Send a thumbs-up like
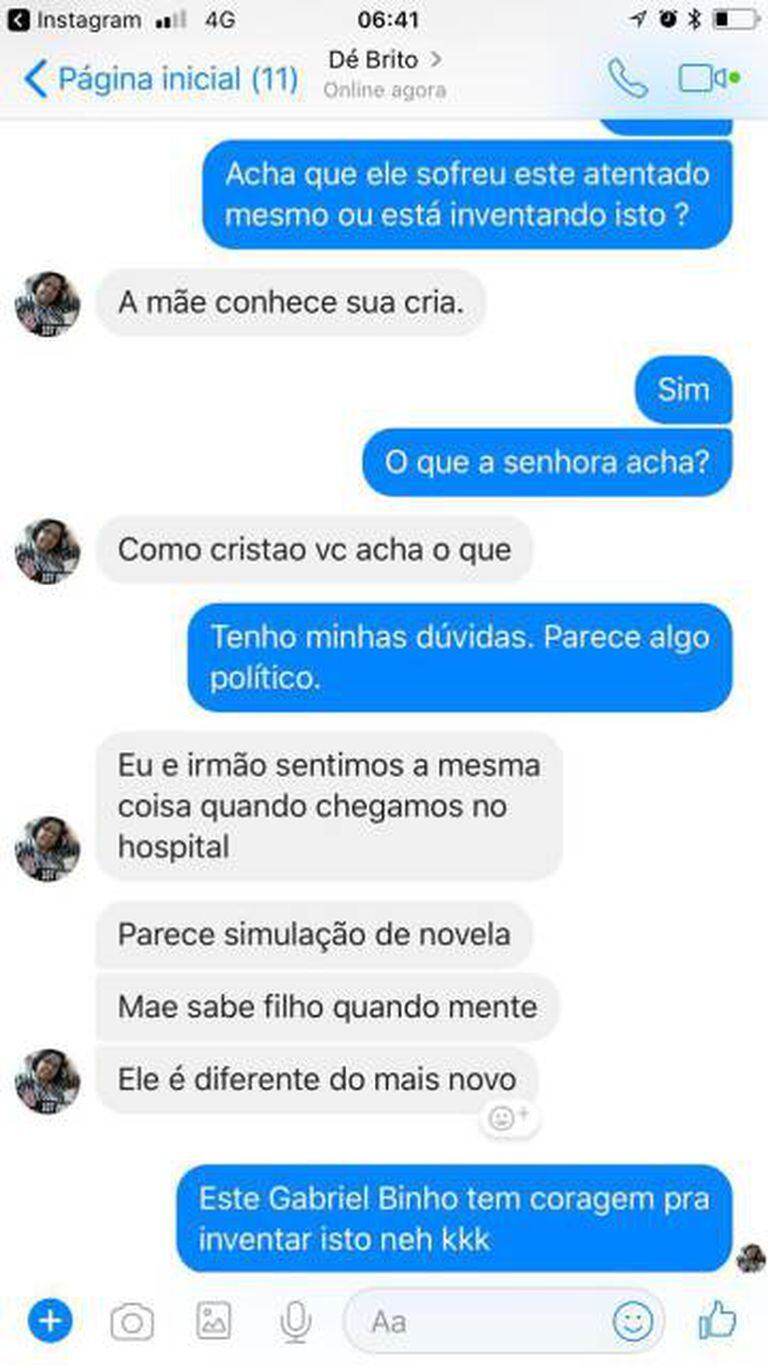Screen dimensions: 768x1367 (716, 1322)
